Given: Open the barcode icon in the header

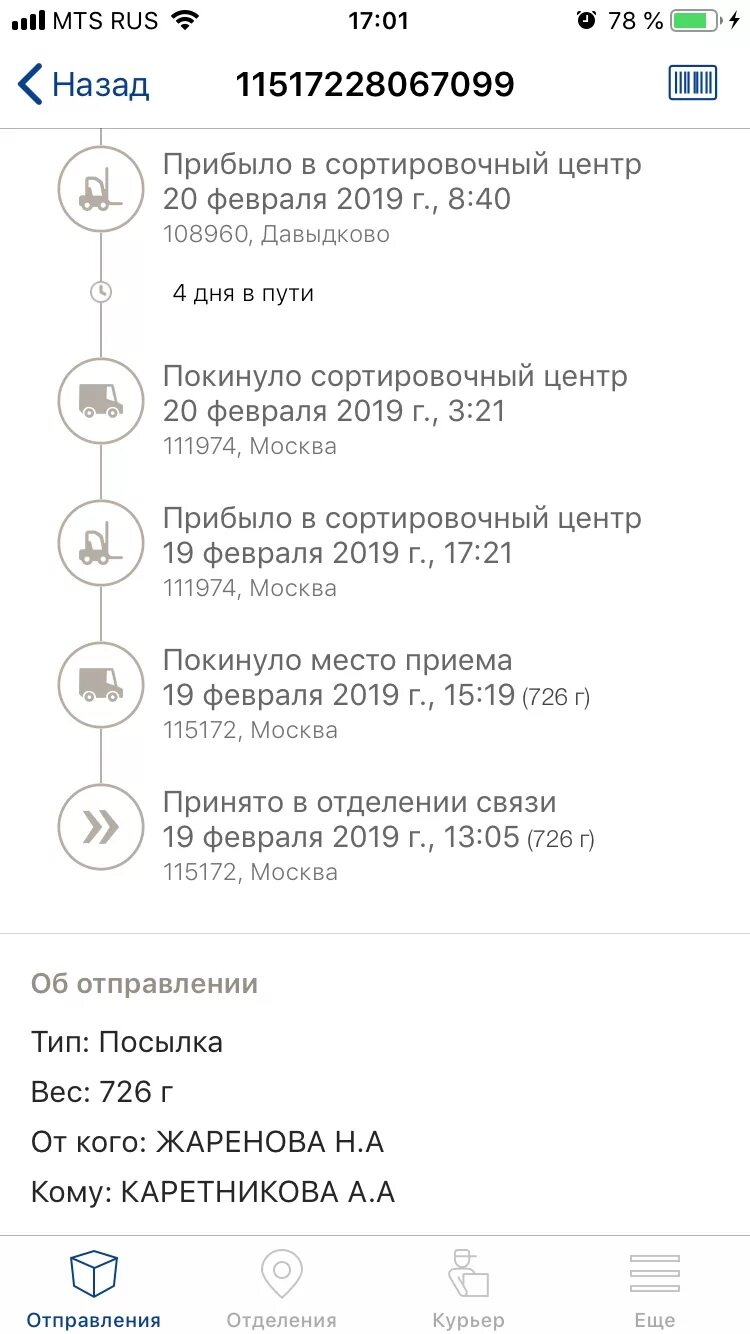Looking at the screenshot, I should click(x=693, y=83).
